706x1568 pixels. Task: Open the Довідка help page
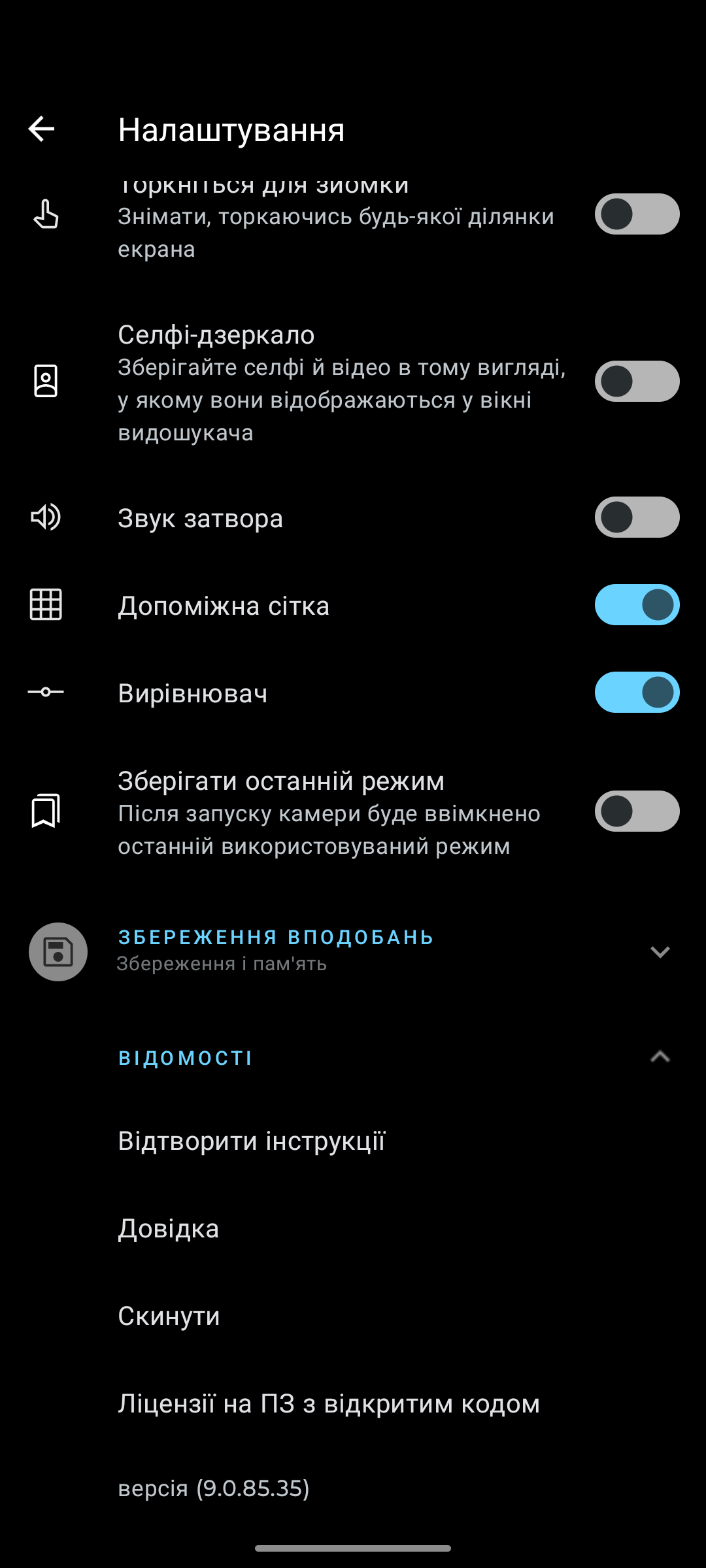(x=169, y=1229)
